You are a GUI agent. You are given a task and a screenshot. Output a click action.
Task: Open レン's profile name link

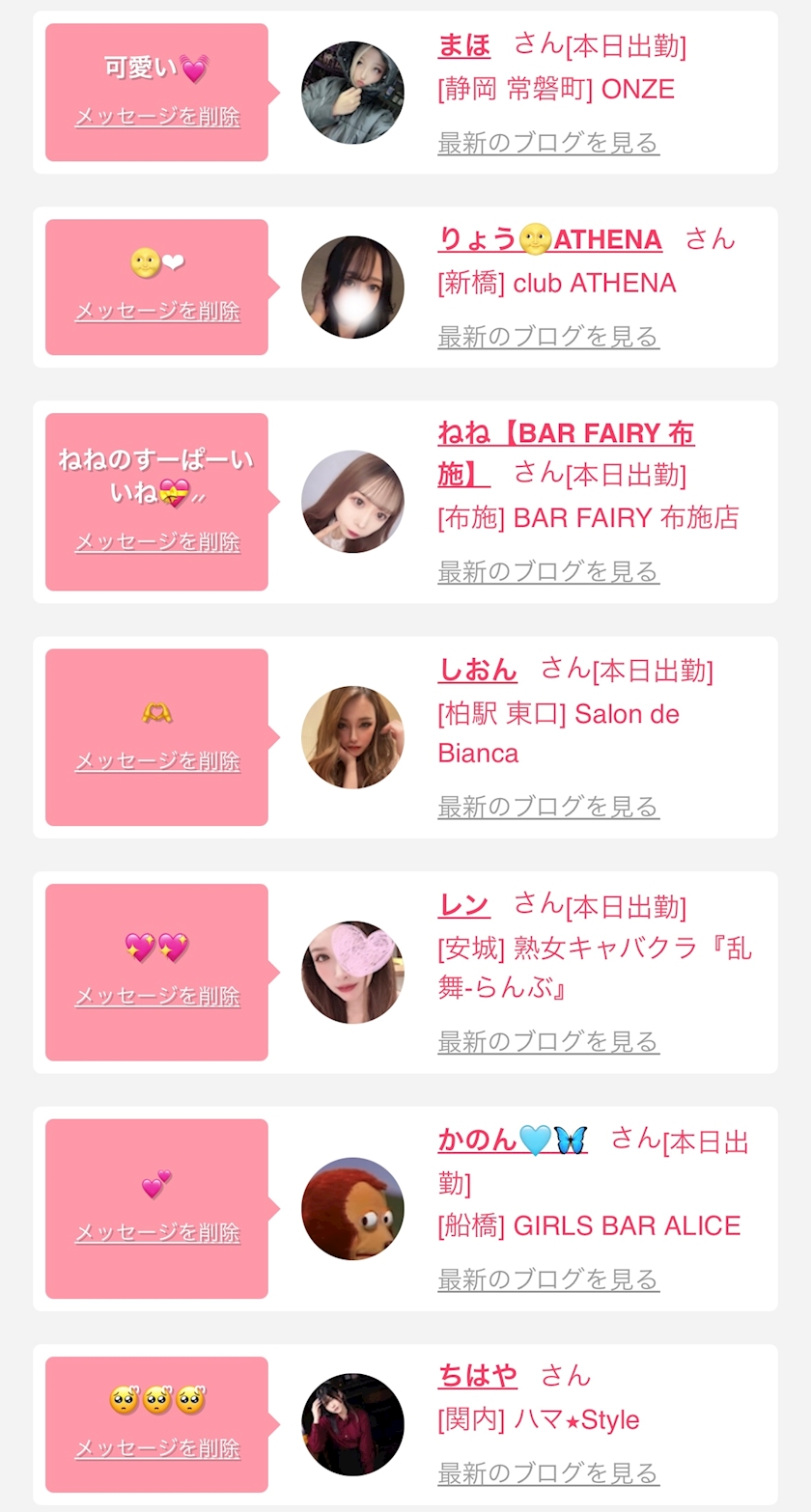(464, 904)
